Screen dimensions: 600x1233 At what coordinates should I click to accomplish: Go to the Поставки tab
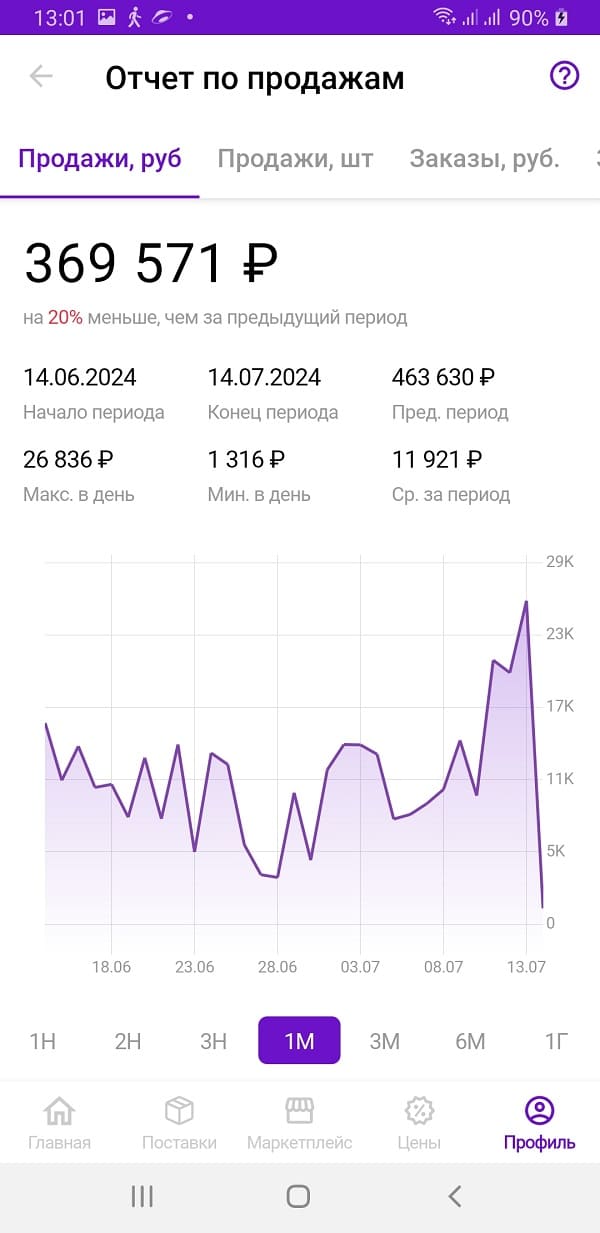tap(179, 1122)
